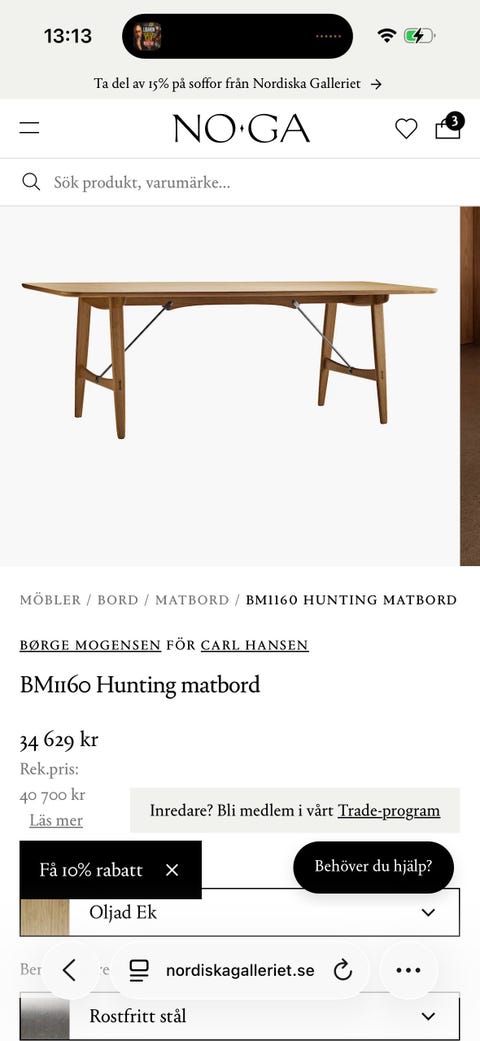Tap the product search field

point(240,182)
